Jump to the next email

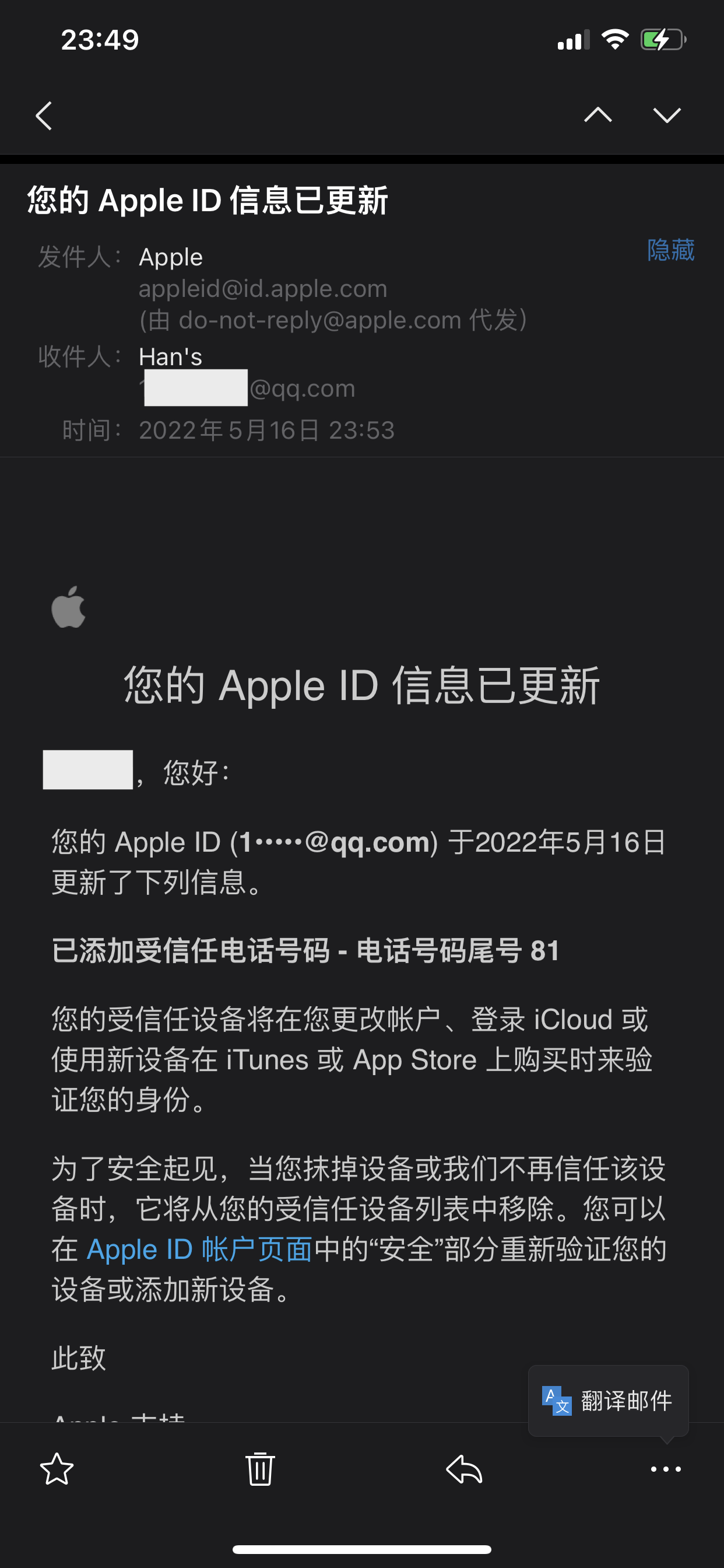(x=667, y=115)
